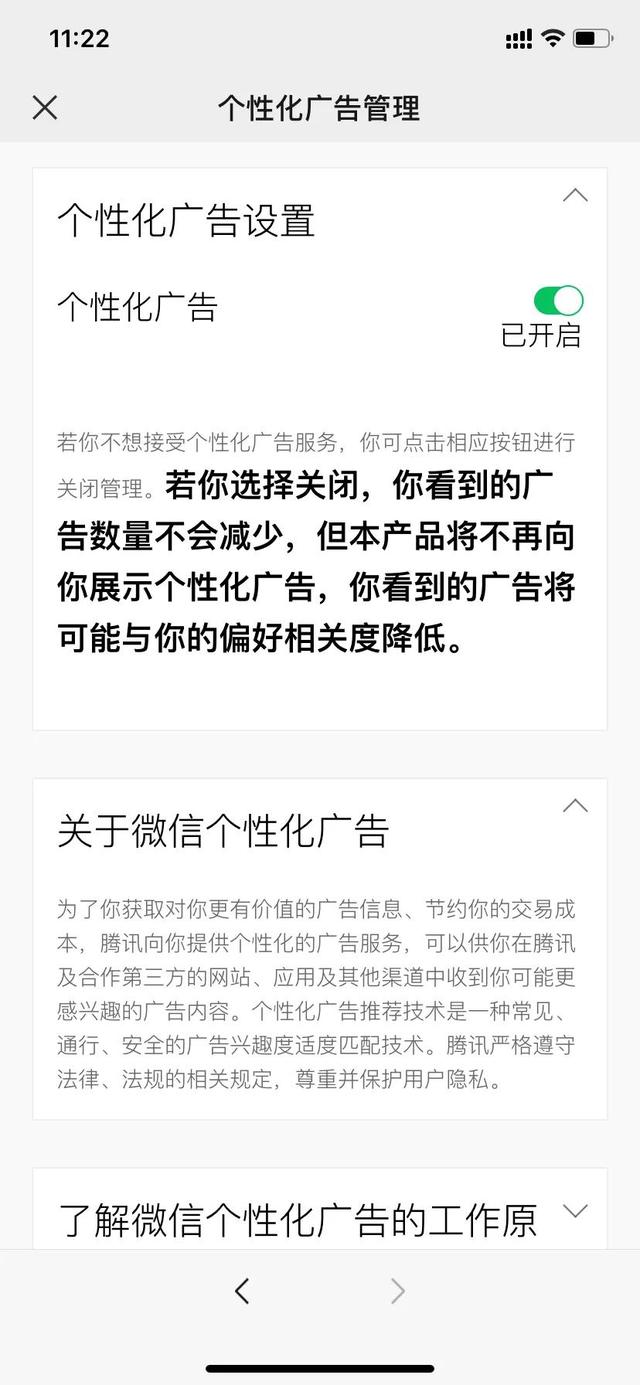Close the 个性化广告管理 page
Image resolution: width=640 pixels, height=1385 pixels.
[x=45, y=108]
